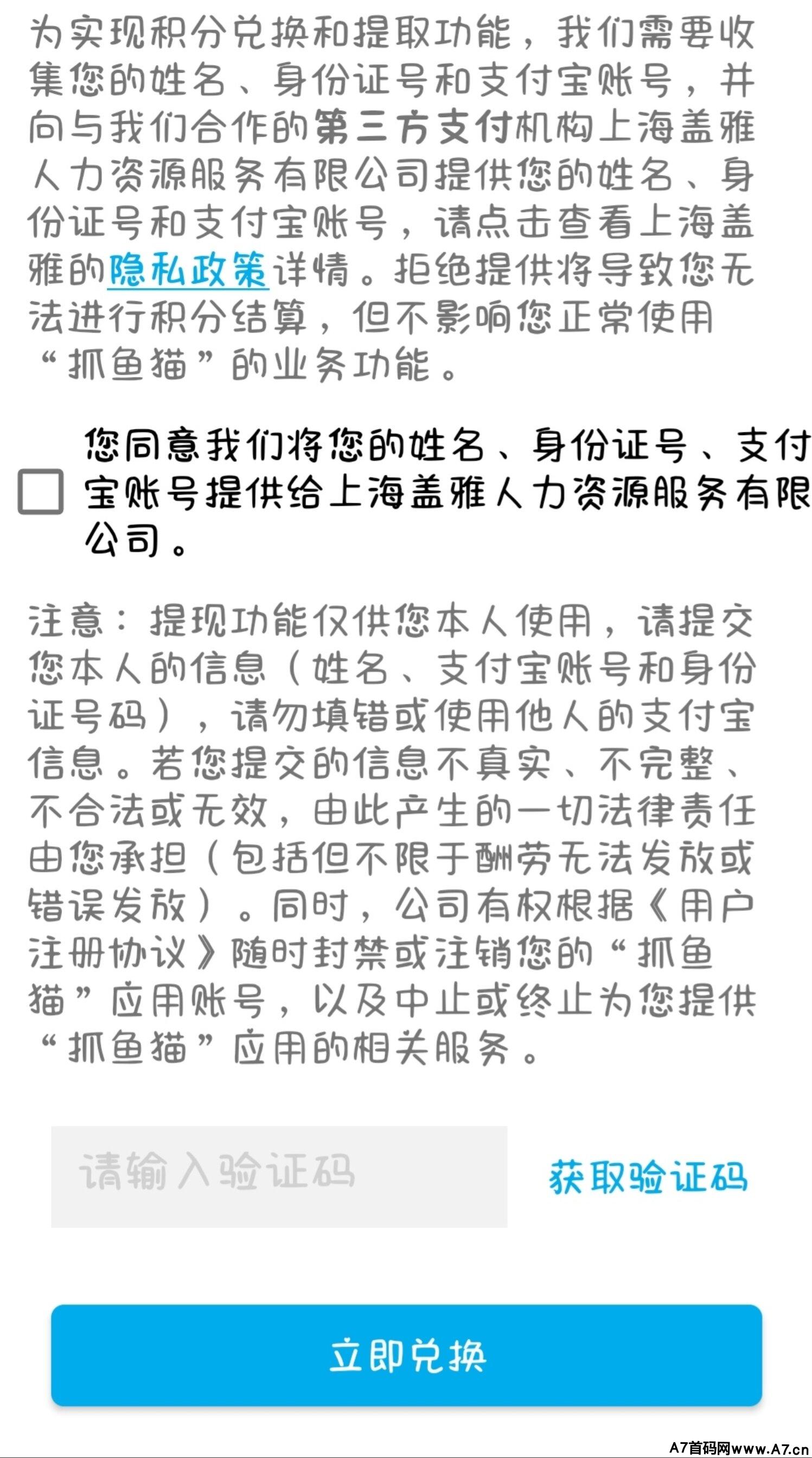Image resolution: width=812 pixels, height=1458 pixels.
Task: Tap the 请输入验证码 verification code field
Action: pos(279,1176)
